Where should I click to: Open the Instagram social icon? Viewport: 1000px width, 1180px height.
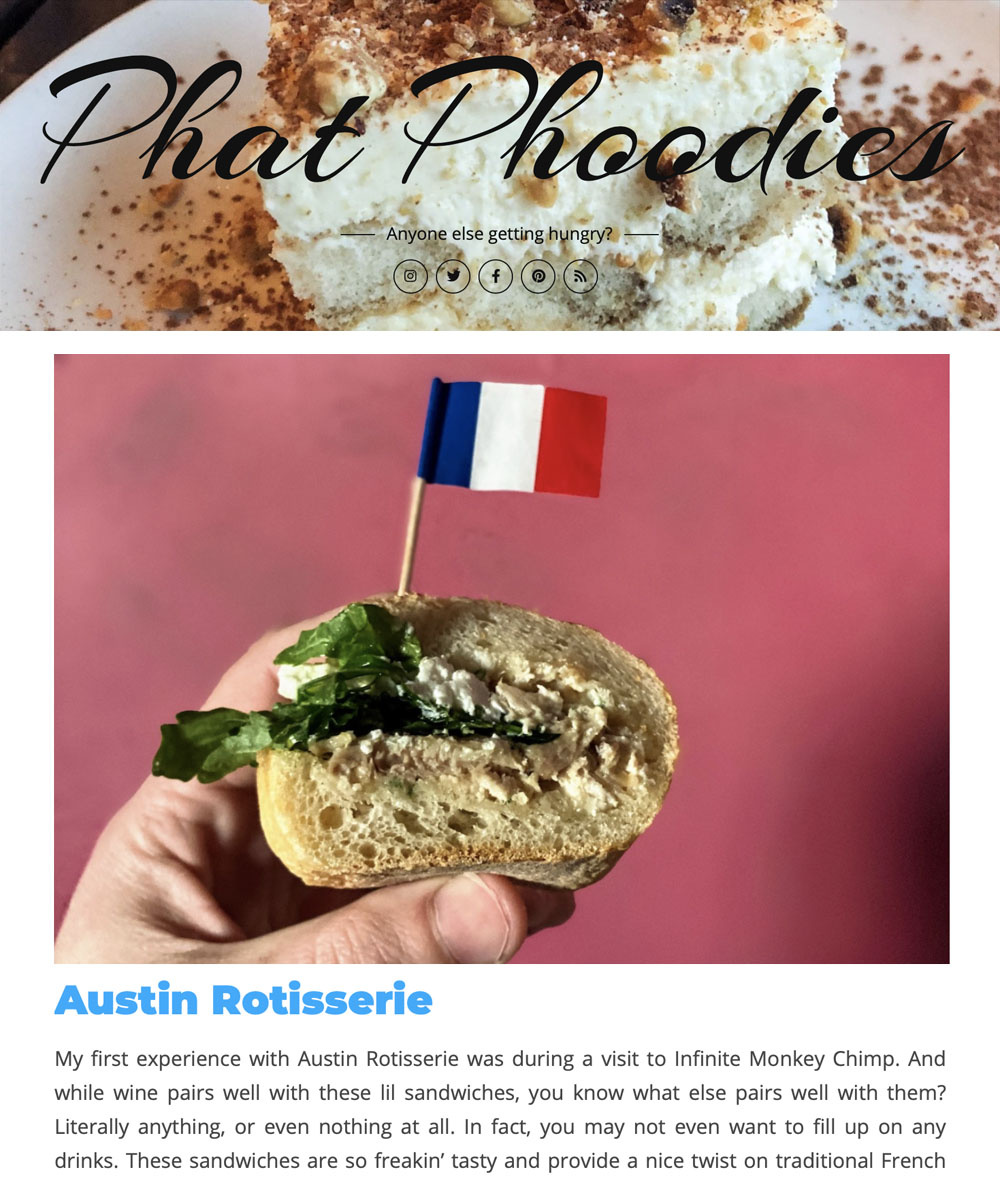click(x=410, y=276)
